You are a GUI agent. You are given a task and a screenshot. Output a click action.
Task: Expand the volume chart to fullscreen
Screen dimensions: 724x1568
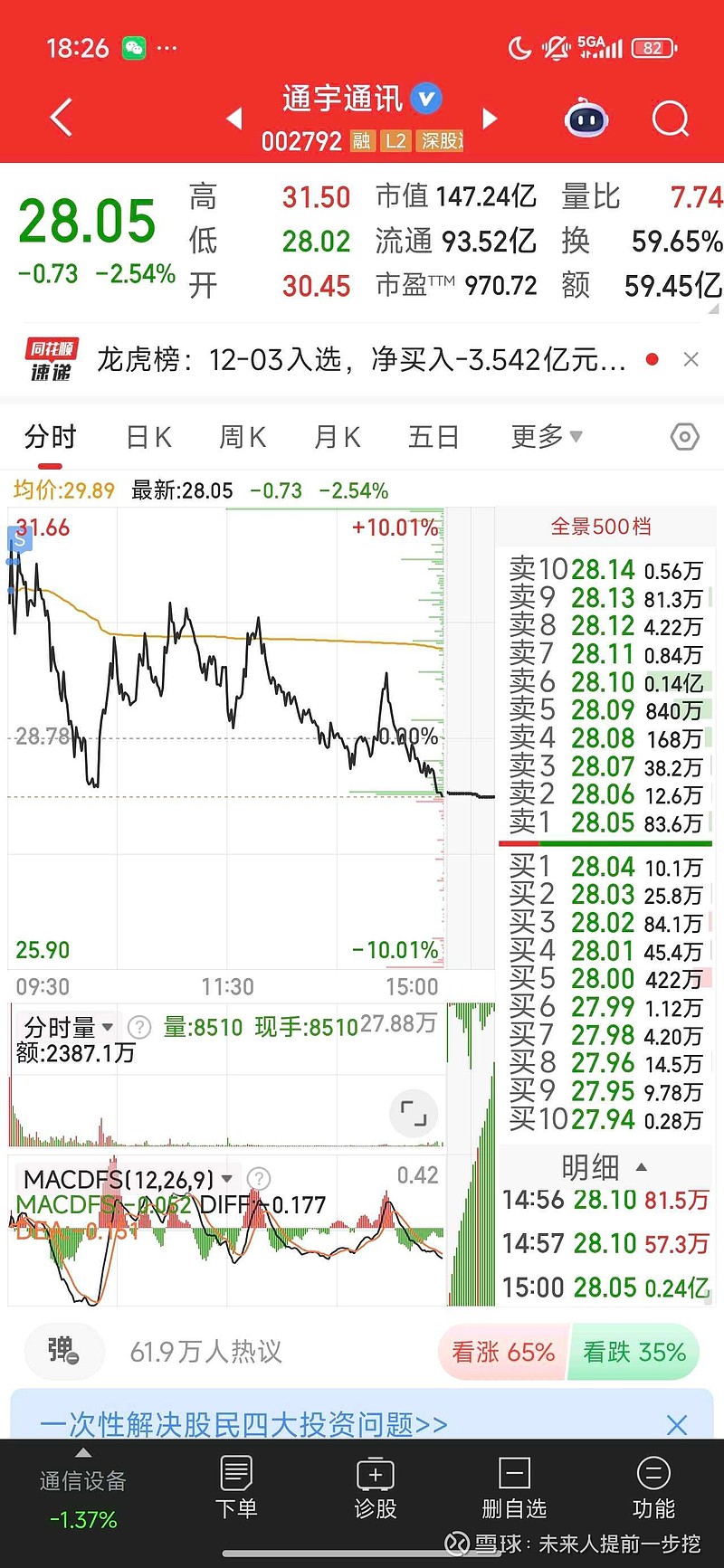click(414, 1114)
